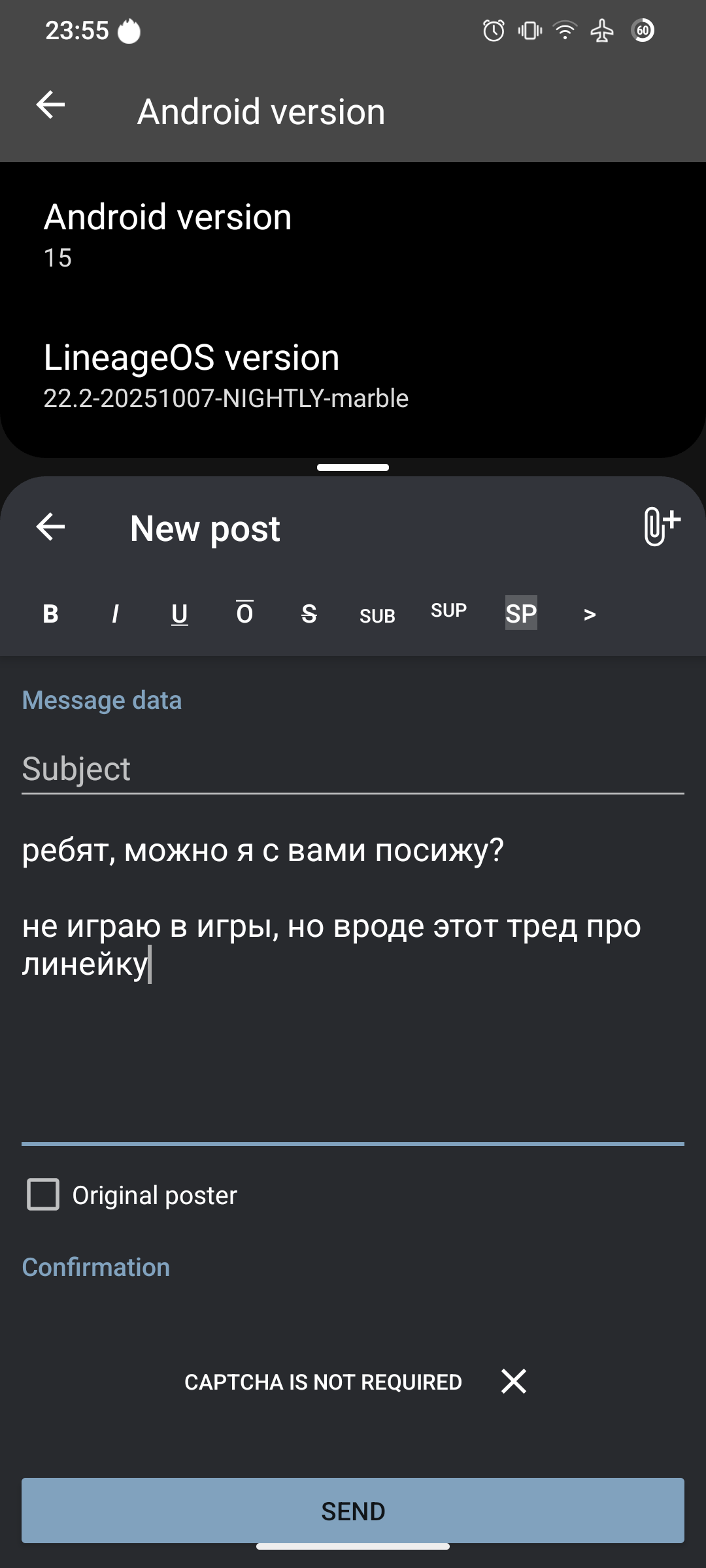Dismiss the captcha not required notice
The image size is (706, 1568).
(x=514, y=1381)
